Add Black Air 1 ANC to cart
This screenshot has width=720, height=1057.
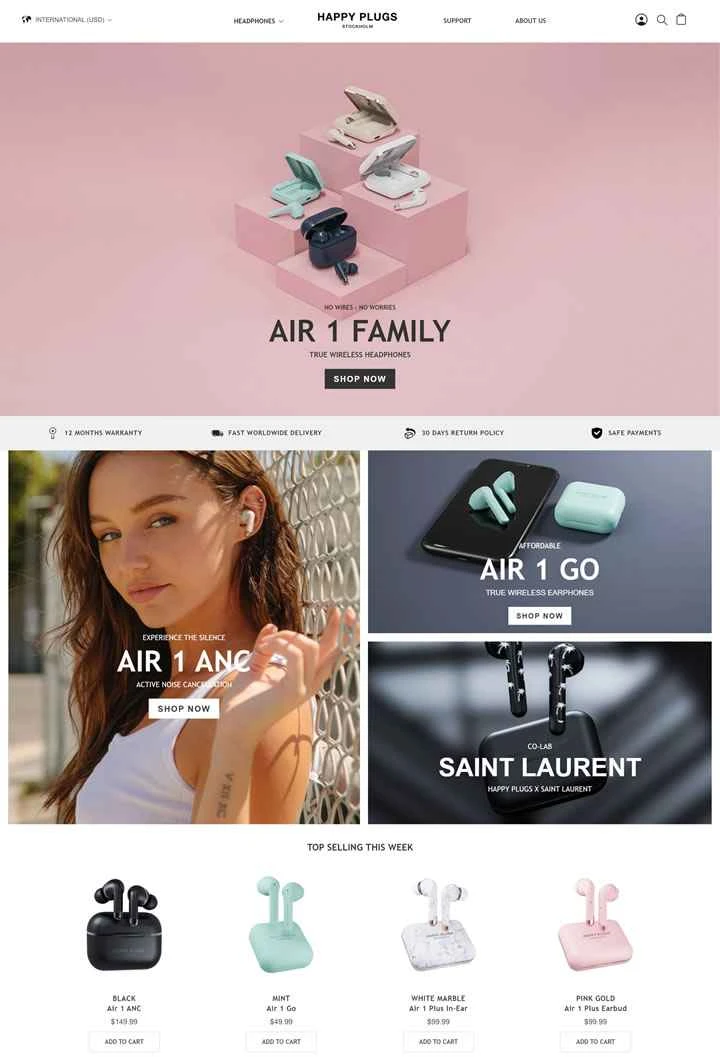pyautogui.click(x=124, y=1041)
